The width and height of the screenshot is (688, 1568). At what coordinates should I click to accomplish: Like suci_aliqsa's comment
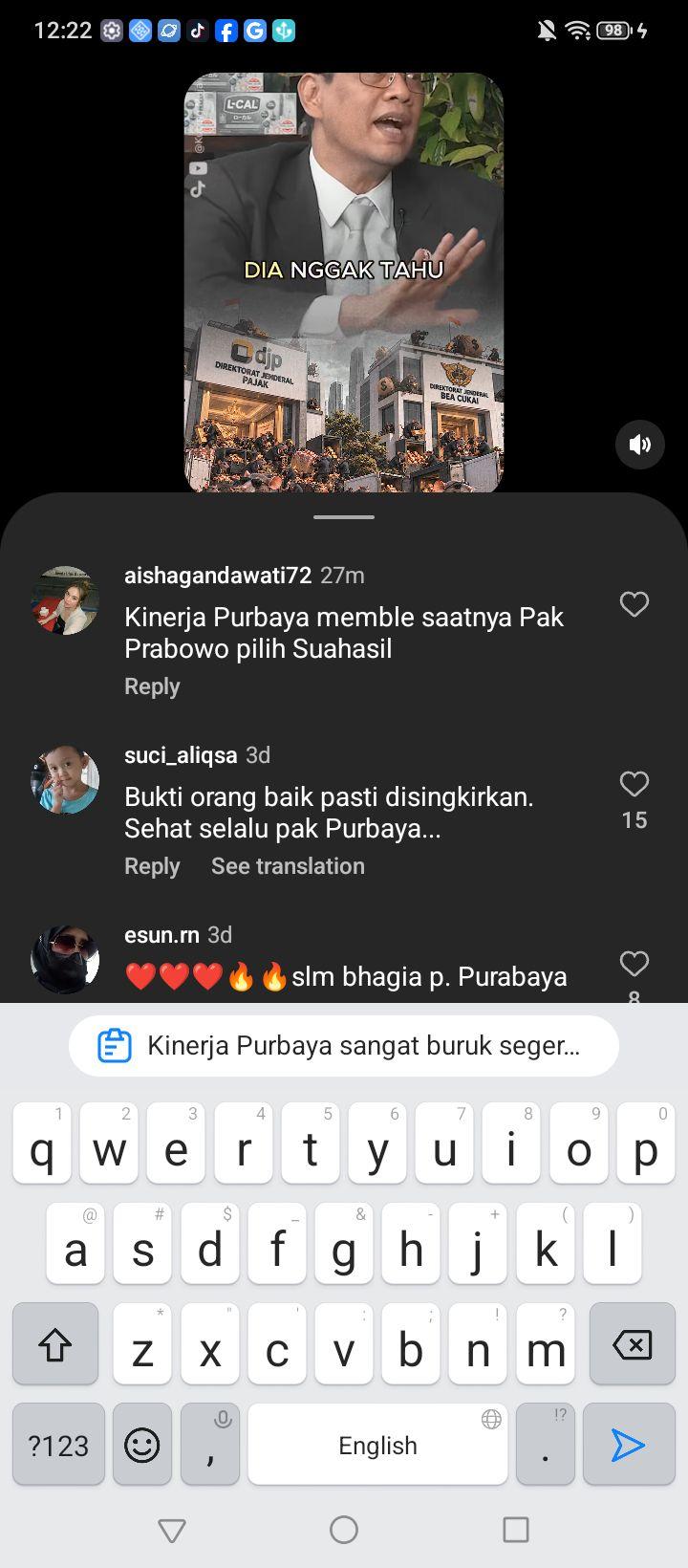click(634, 784)
